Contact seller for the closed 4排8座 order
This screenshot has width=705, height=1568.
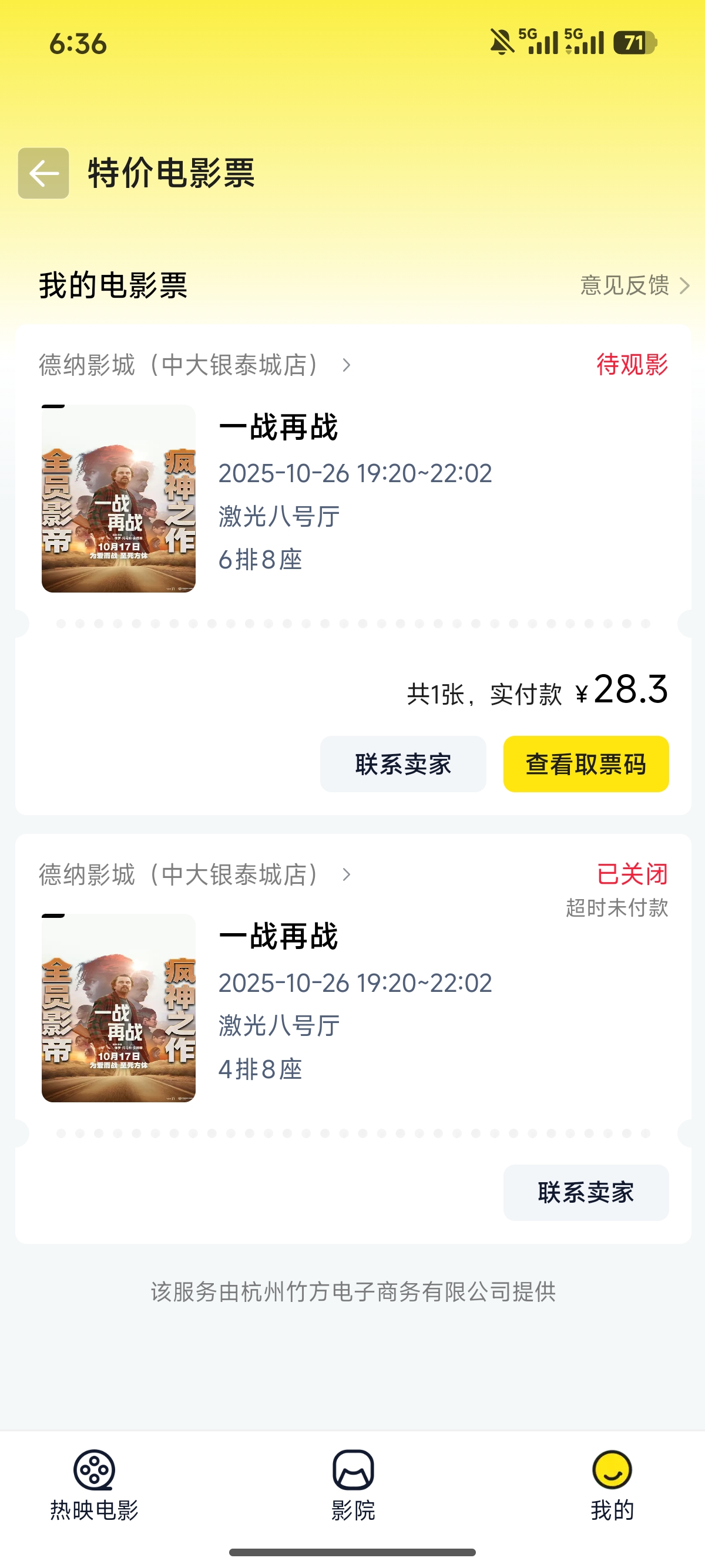(x=586, y=1192)
